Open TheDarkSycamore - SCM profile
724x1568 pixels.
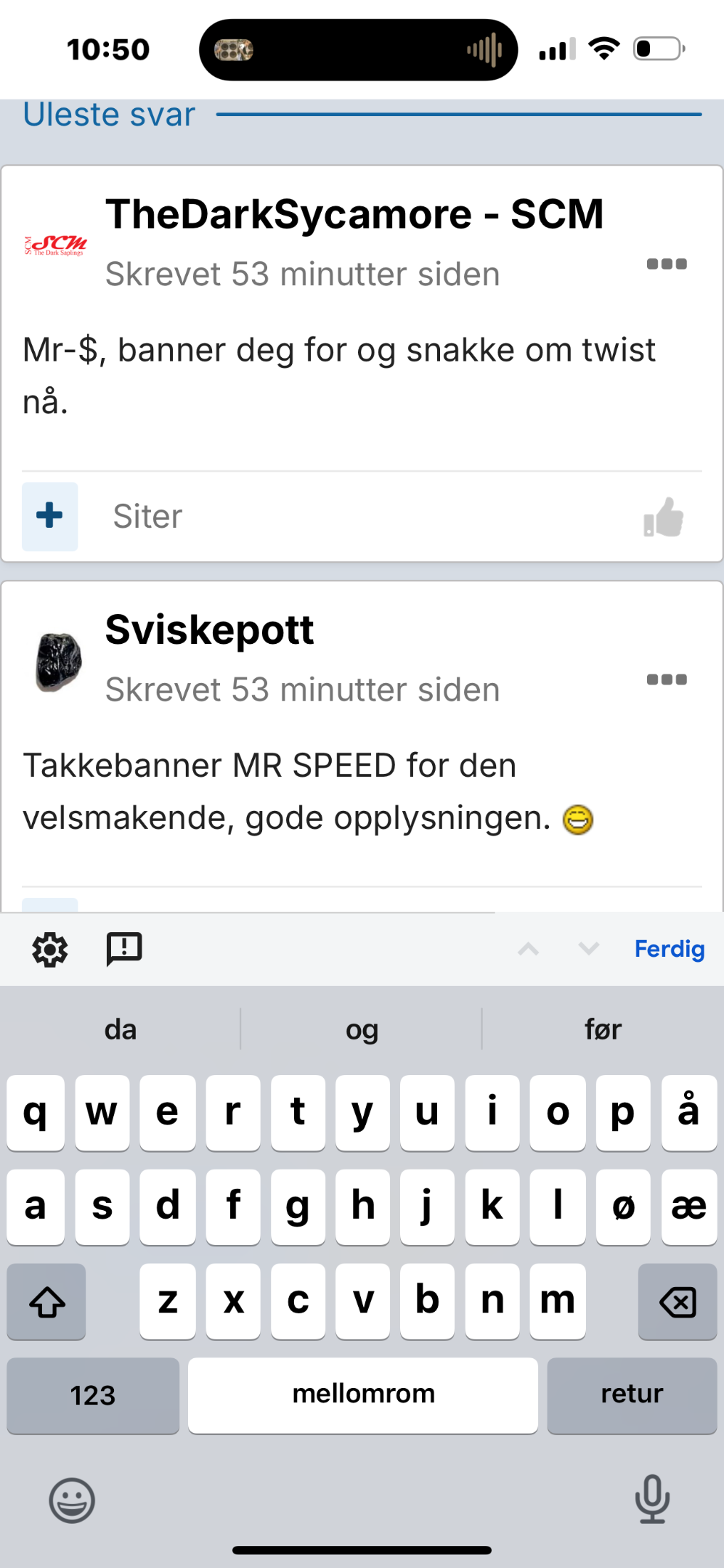tap(354, 214)
